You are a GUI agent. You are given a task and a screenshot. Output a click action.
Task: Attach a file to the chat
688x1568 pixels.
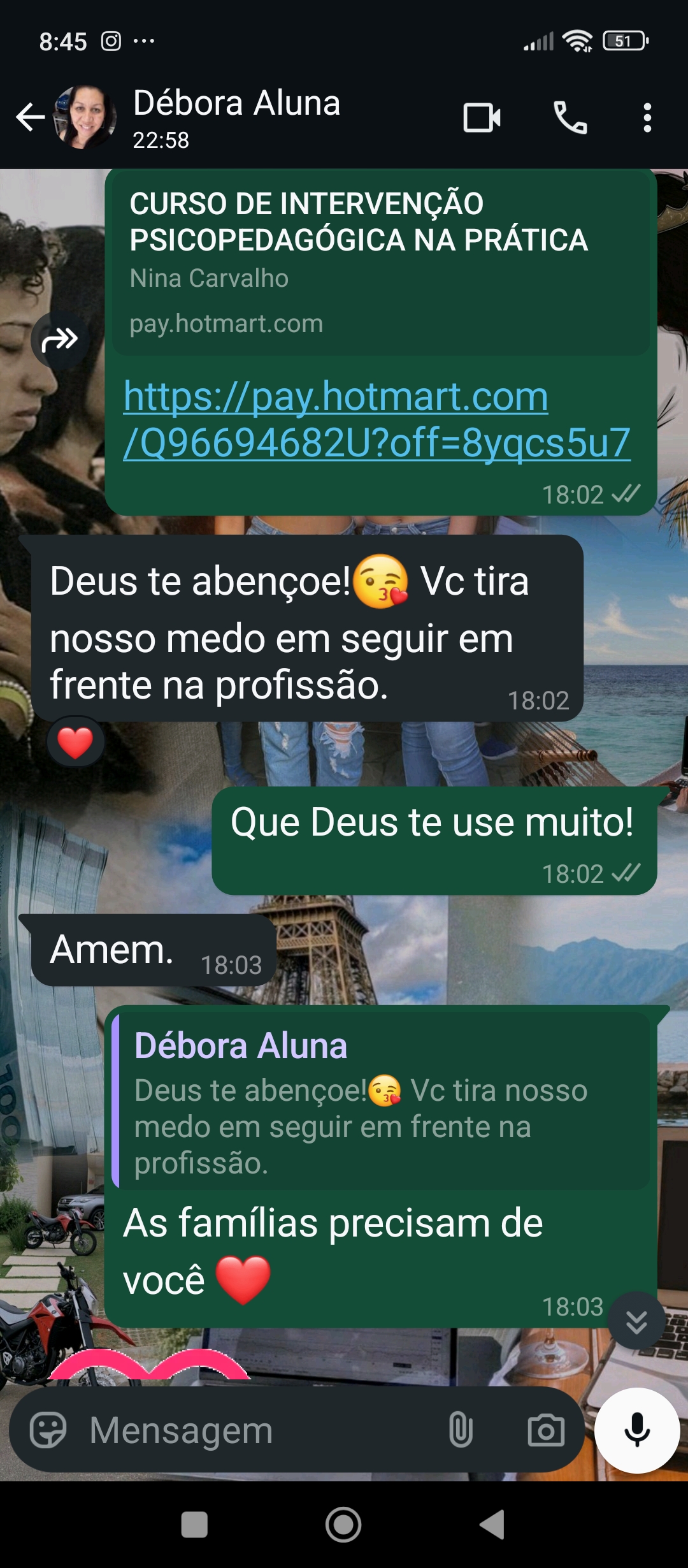tap(460, 1430)
